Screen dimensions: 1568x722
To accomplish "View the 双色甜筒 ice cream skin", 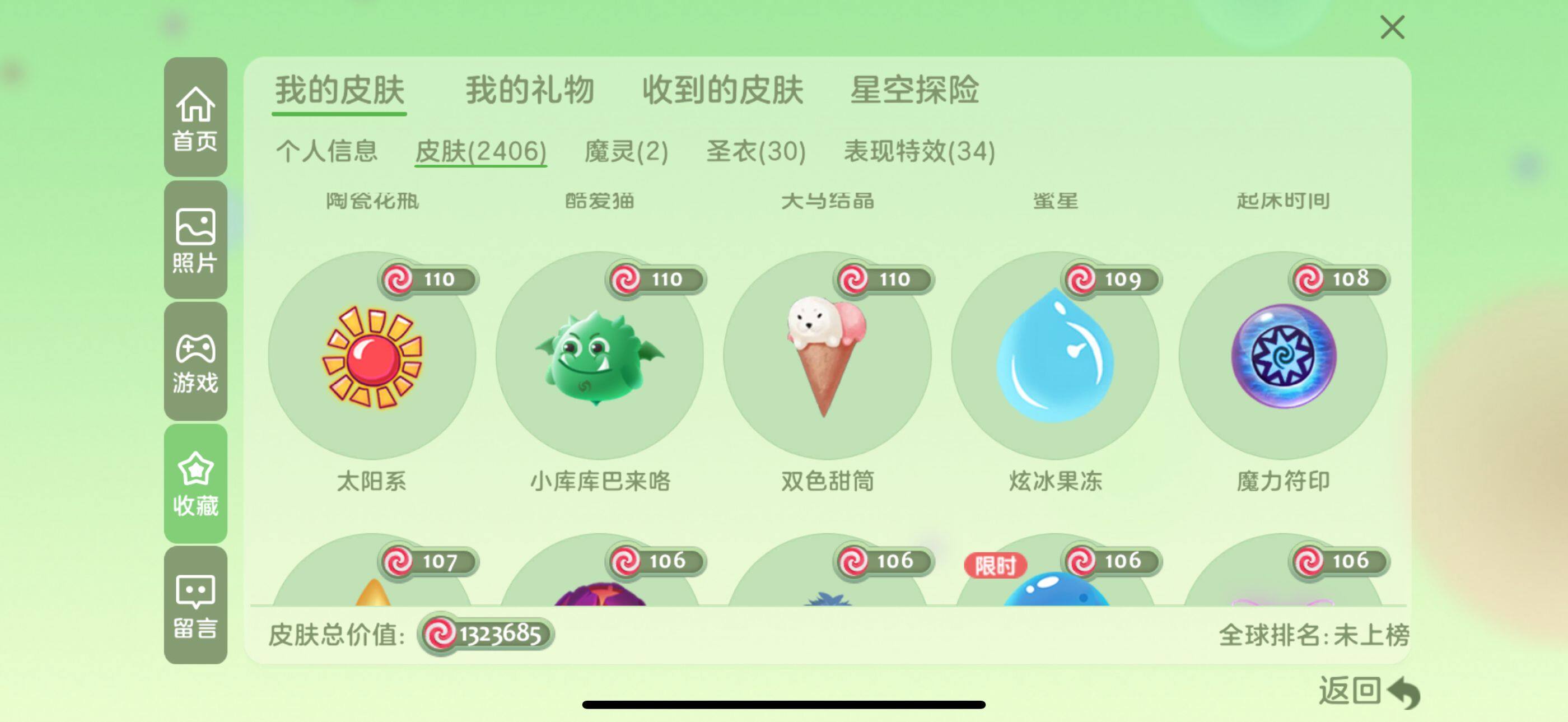I will pyautogui.click(x=827, y=357).
